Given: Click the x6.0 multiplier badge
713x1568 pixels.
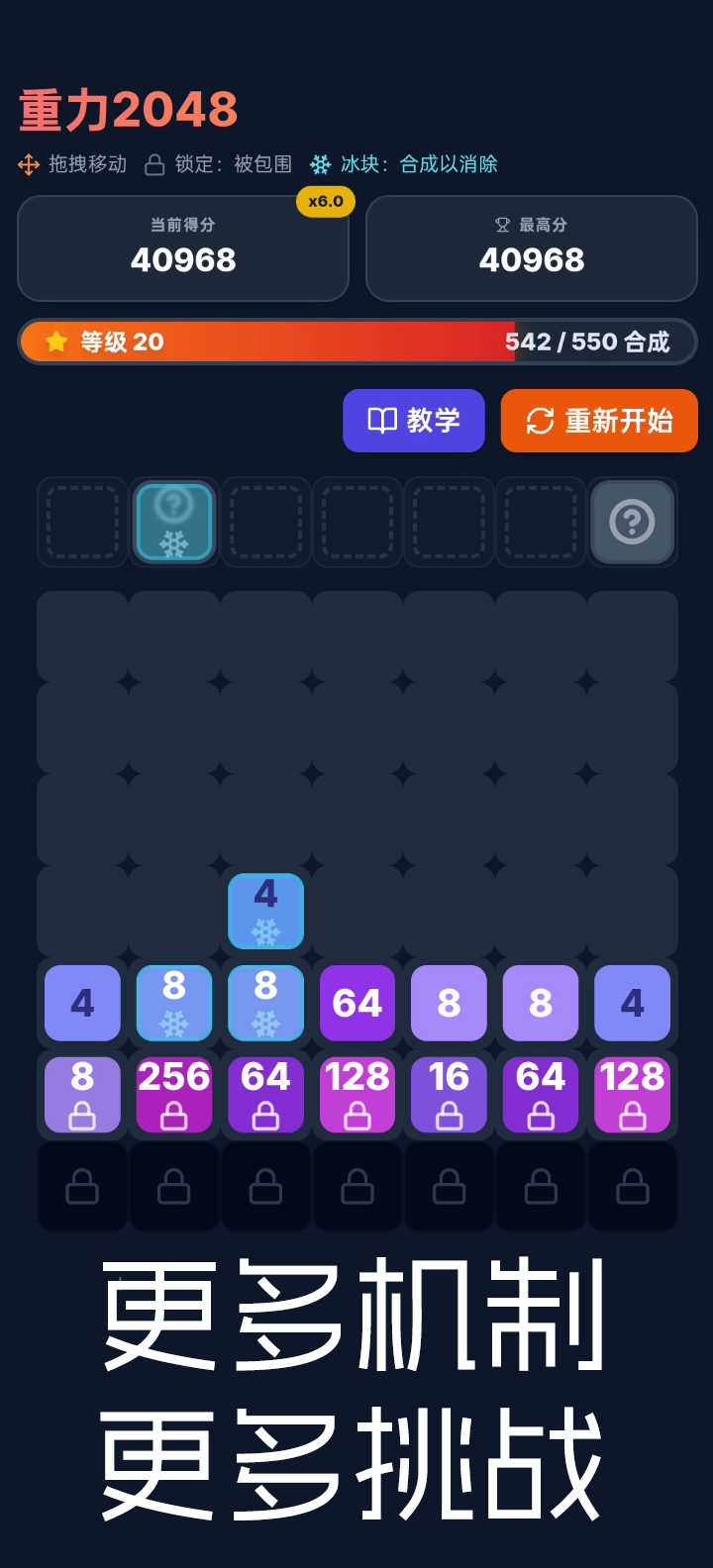Looking at the screenshot, I should coord(325,201).
